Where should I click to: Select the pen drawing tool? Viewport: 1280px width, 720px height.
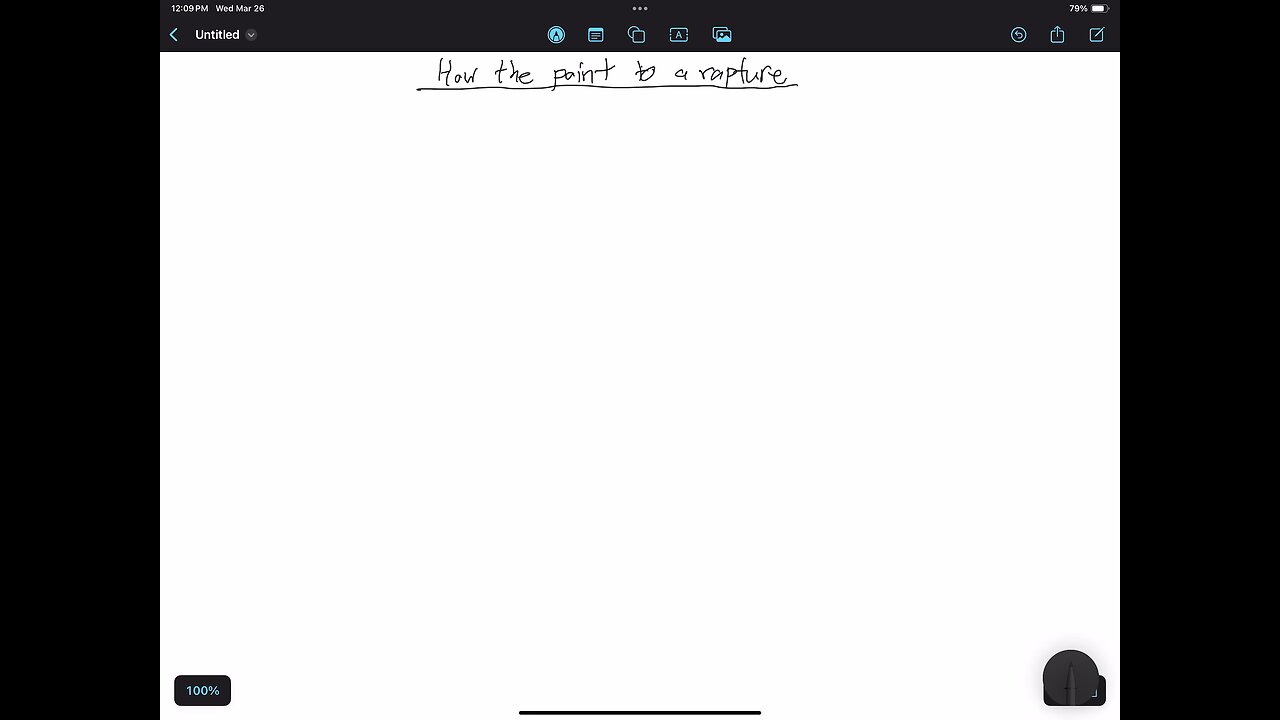click(556, 35)
